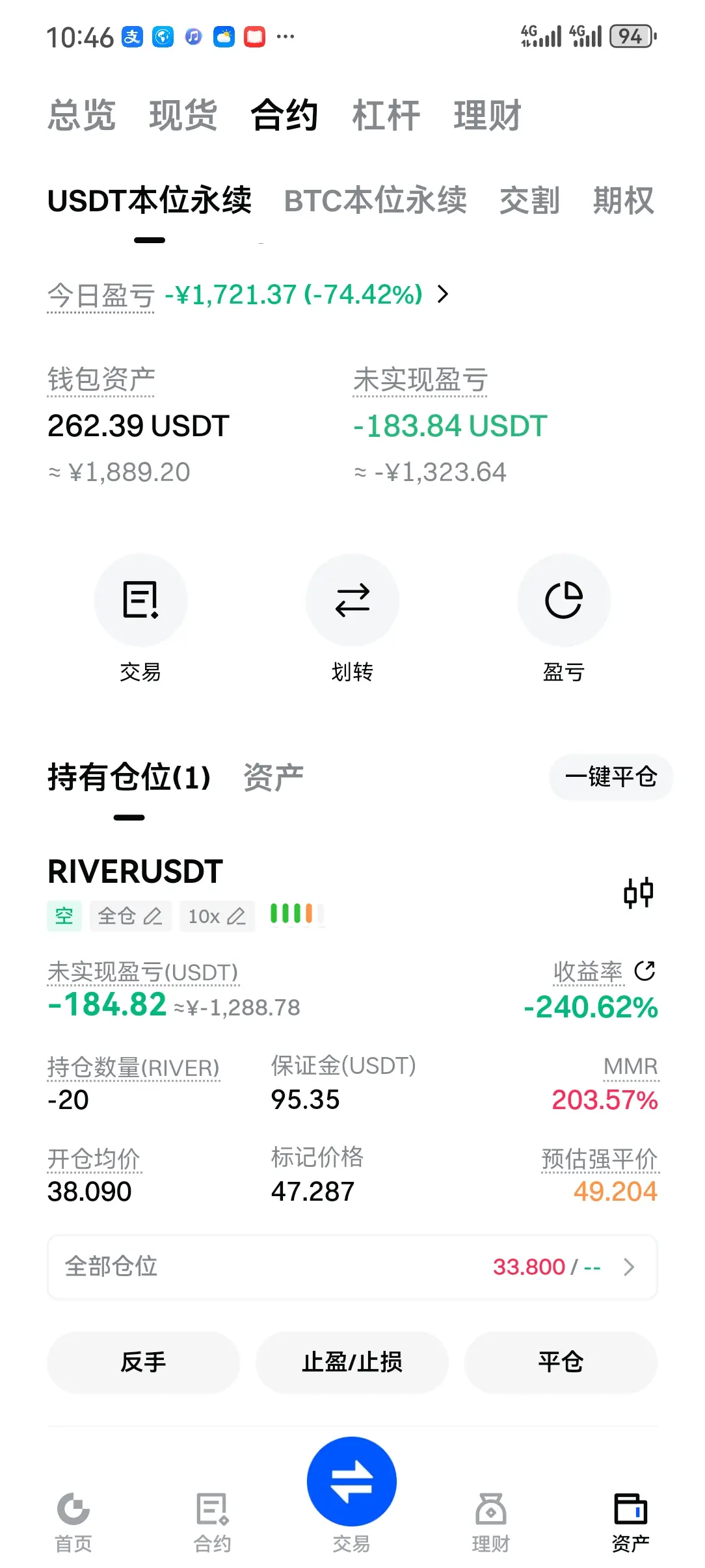Switch to the 资产 list tab
The height and width of the screenshot is (1568, 705).
(273, 777)
